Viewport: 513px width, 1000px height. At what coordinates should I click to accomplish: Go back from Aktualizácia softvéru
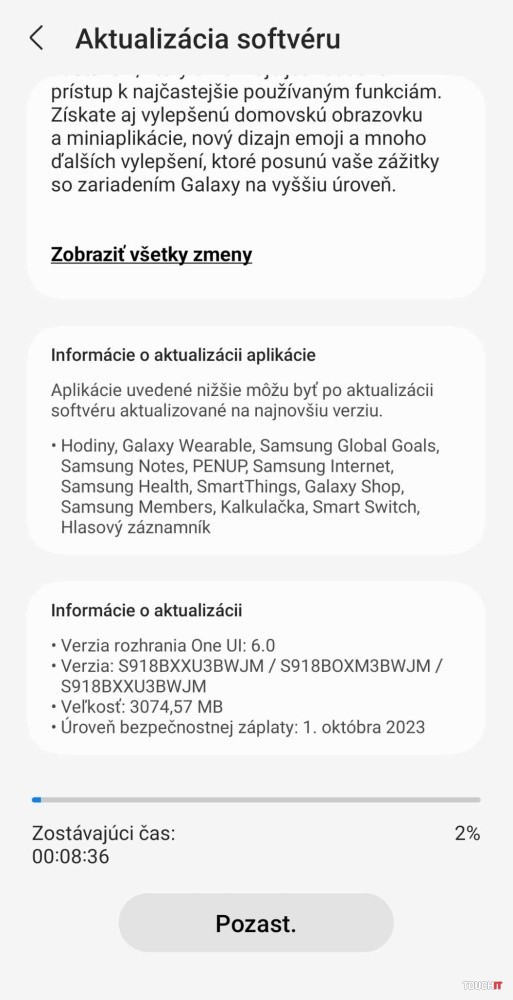(36, 38)
